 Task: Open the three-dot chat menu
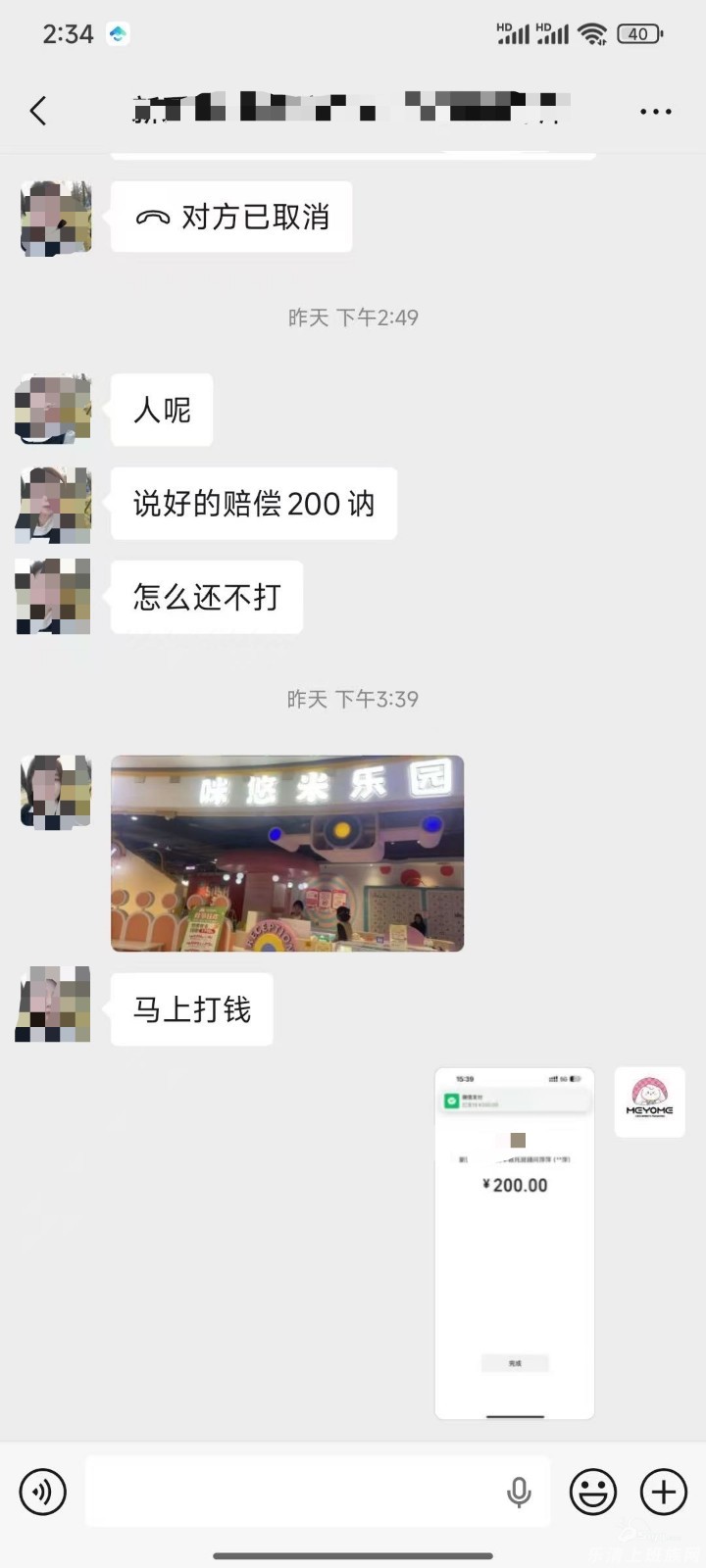(x=655, y=112)
